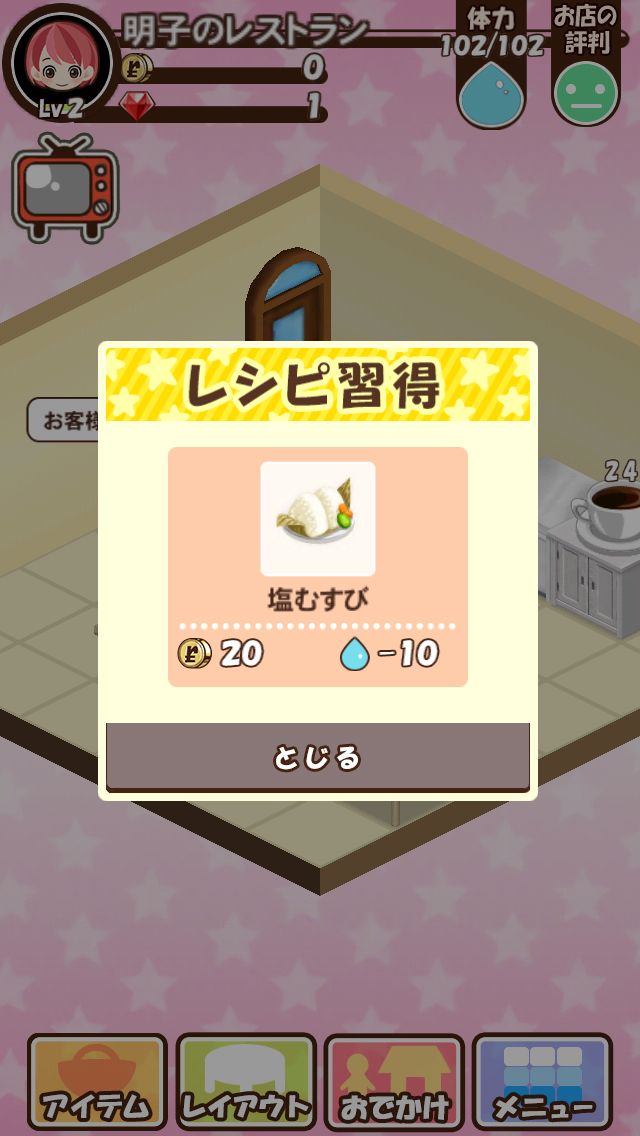Open the レイアウト editor
The image size is (640, 1136).
coord(246,1081)
